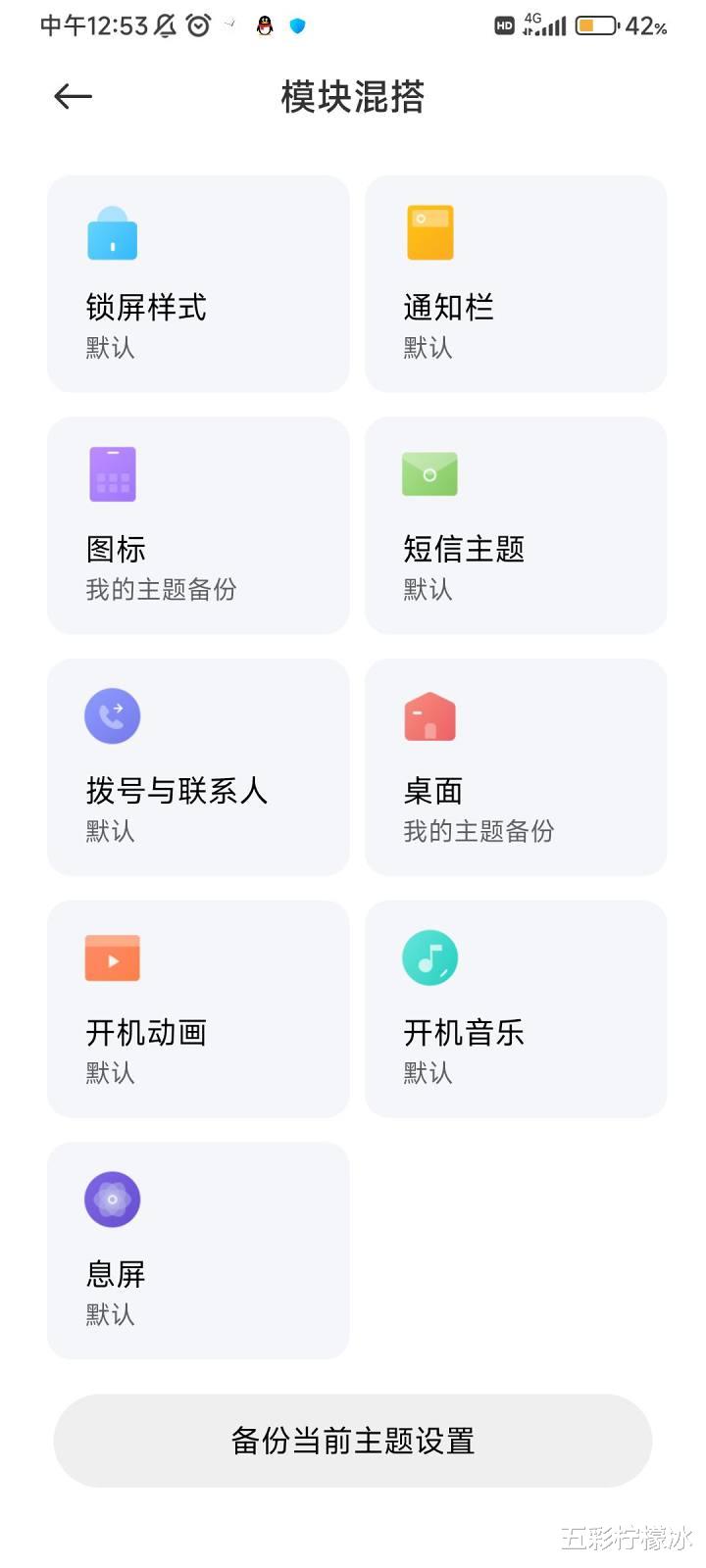Open the 锁屏样式 (lock screen style) module icon
The image size is (706, 1568).
click(x=112, y=232)
